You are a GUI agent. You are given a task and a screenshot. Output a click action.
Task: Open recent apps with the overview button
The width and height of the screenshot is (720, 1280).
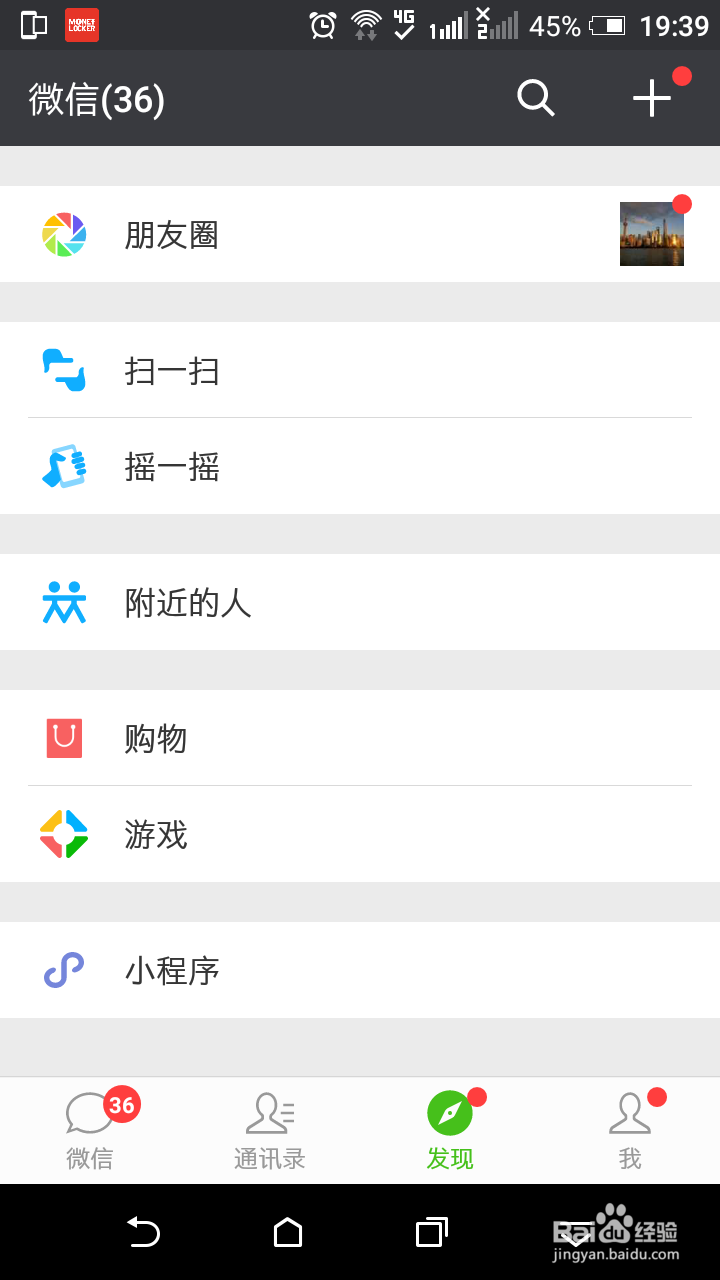point(430,1233)
